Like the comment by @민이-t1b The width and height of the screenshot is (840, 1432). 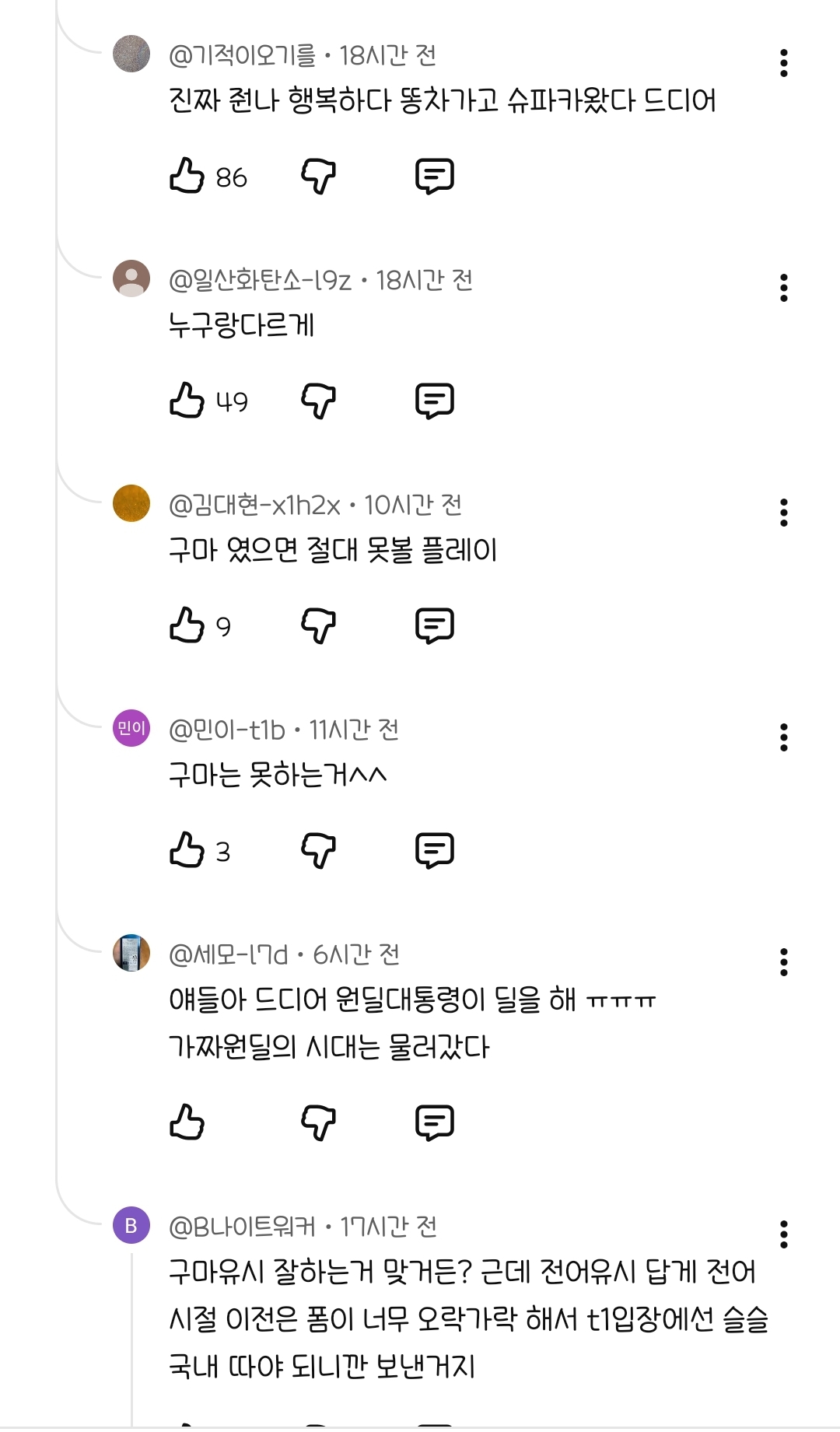187,850
